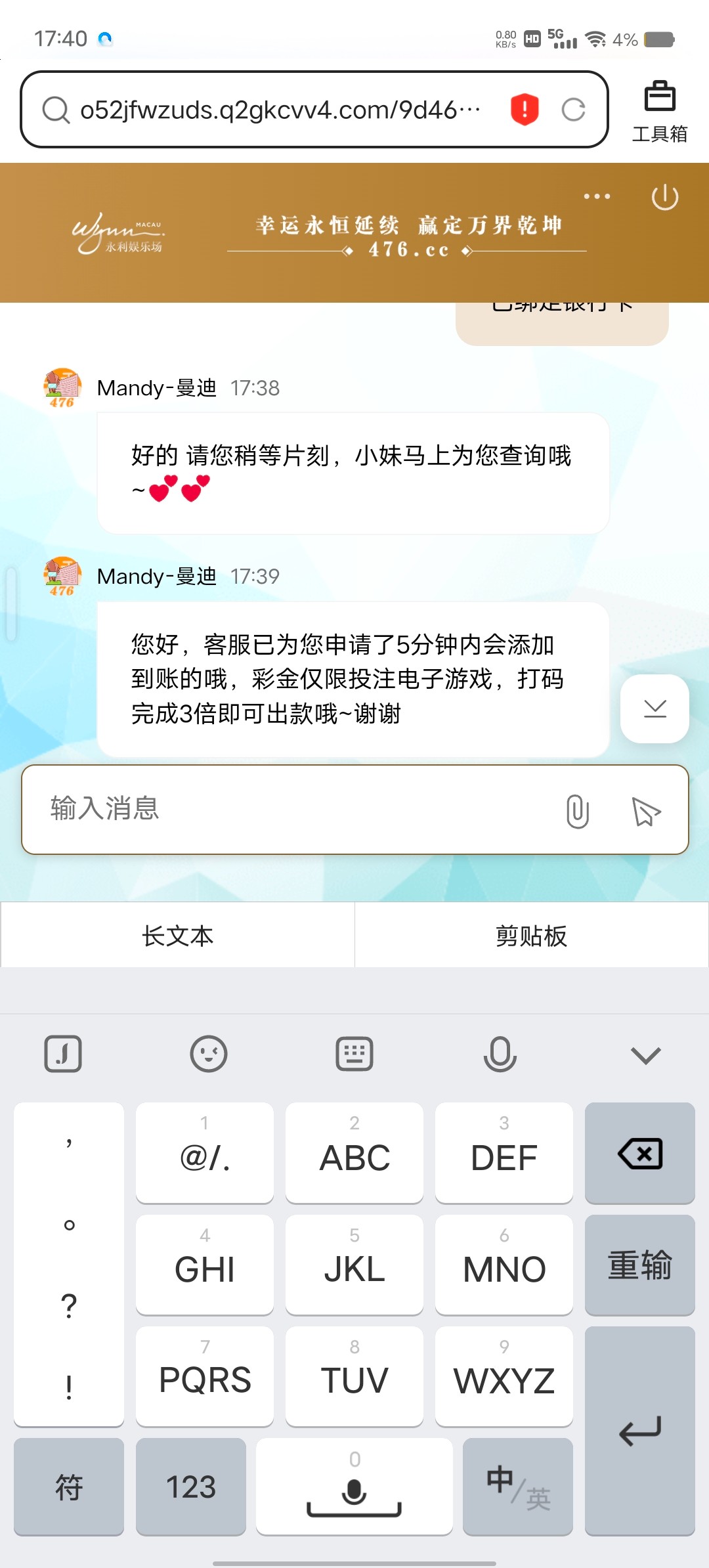Open the three-dot menu in chat header
This screenshot has width=709, height=1568.
(597, 196)
